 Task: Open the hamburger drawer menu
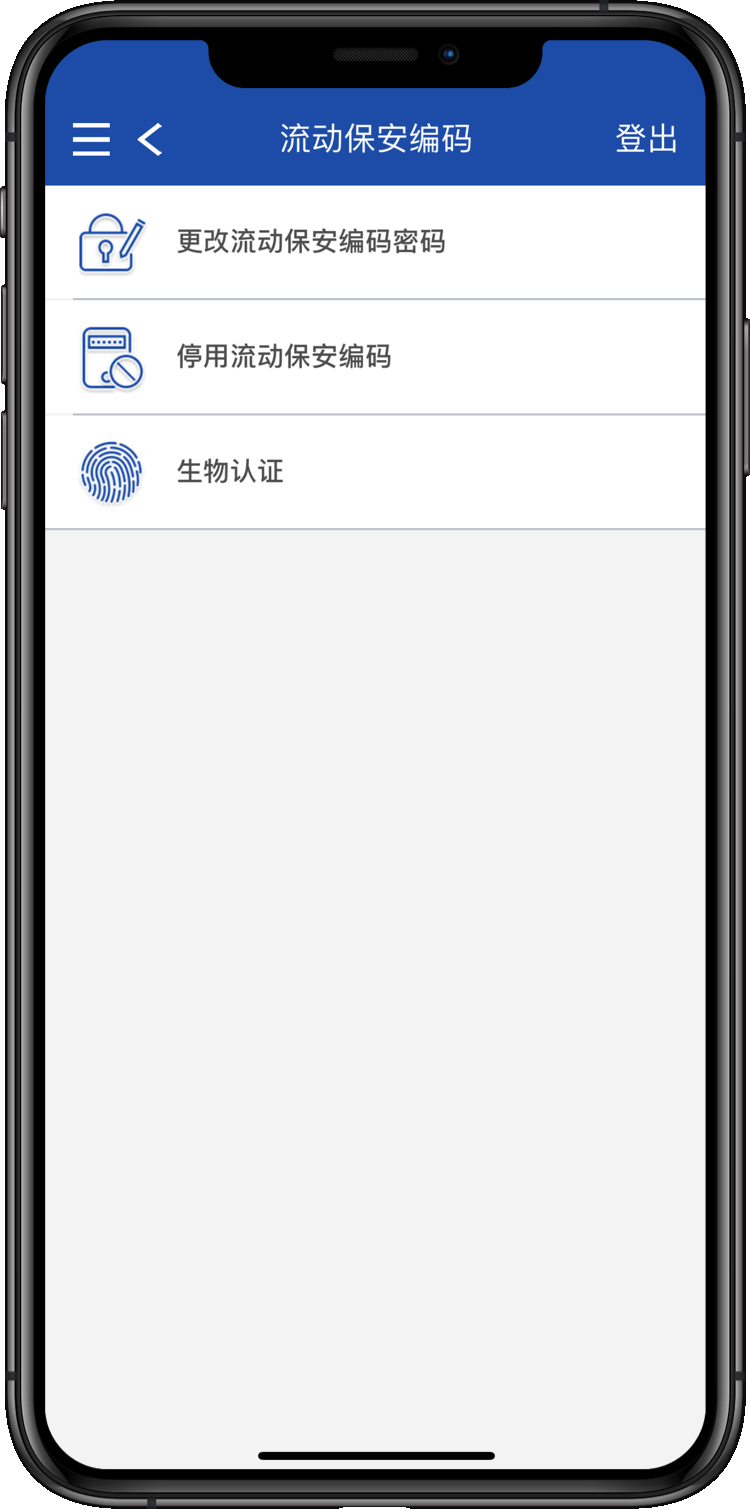[91, 139]
